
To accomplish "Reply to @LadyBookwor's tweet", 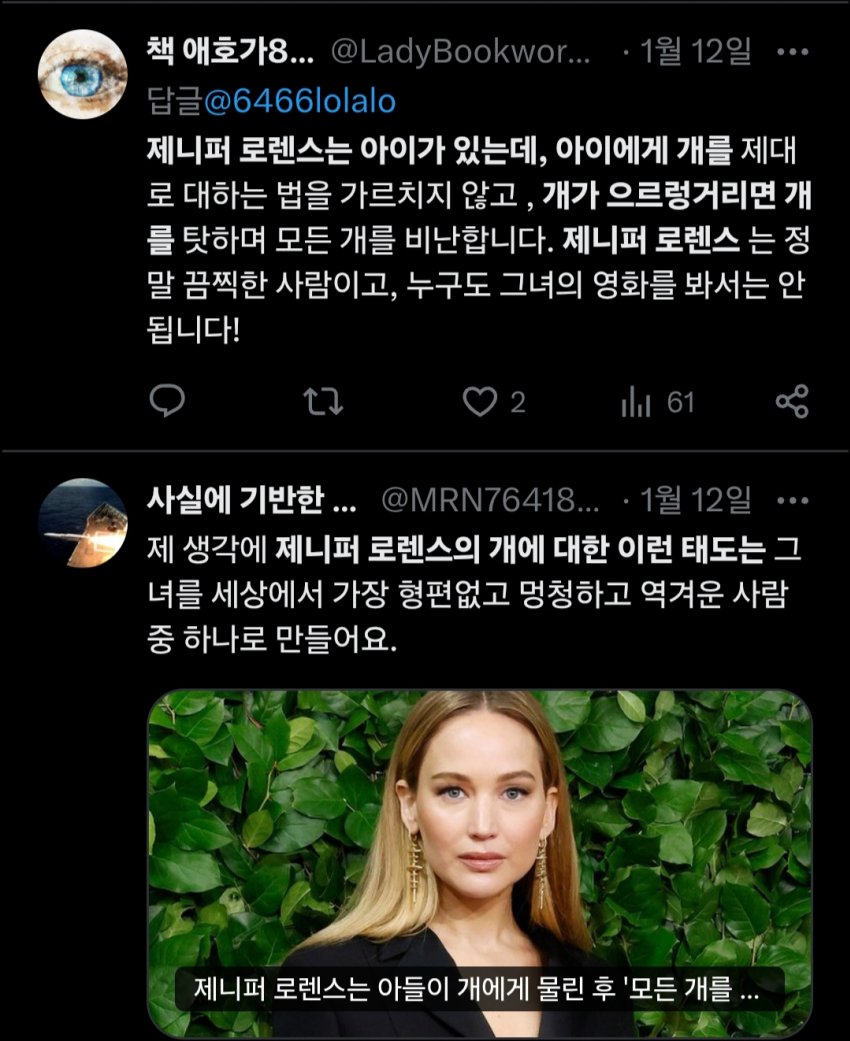I will coord(167,402).
